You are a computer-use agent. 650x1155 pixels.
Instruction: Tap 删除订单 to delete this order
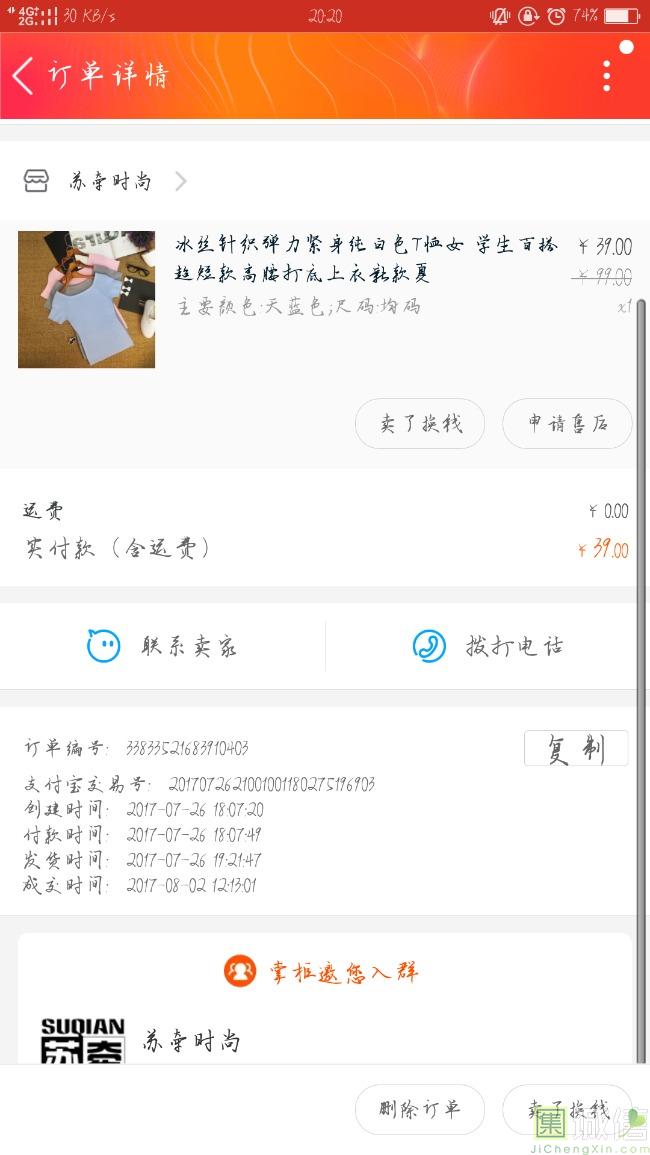420,1109
